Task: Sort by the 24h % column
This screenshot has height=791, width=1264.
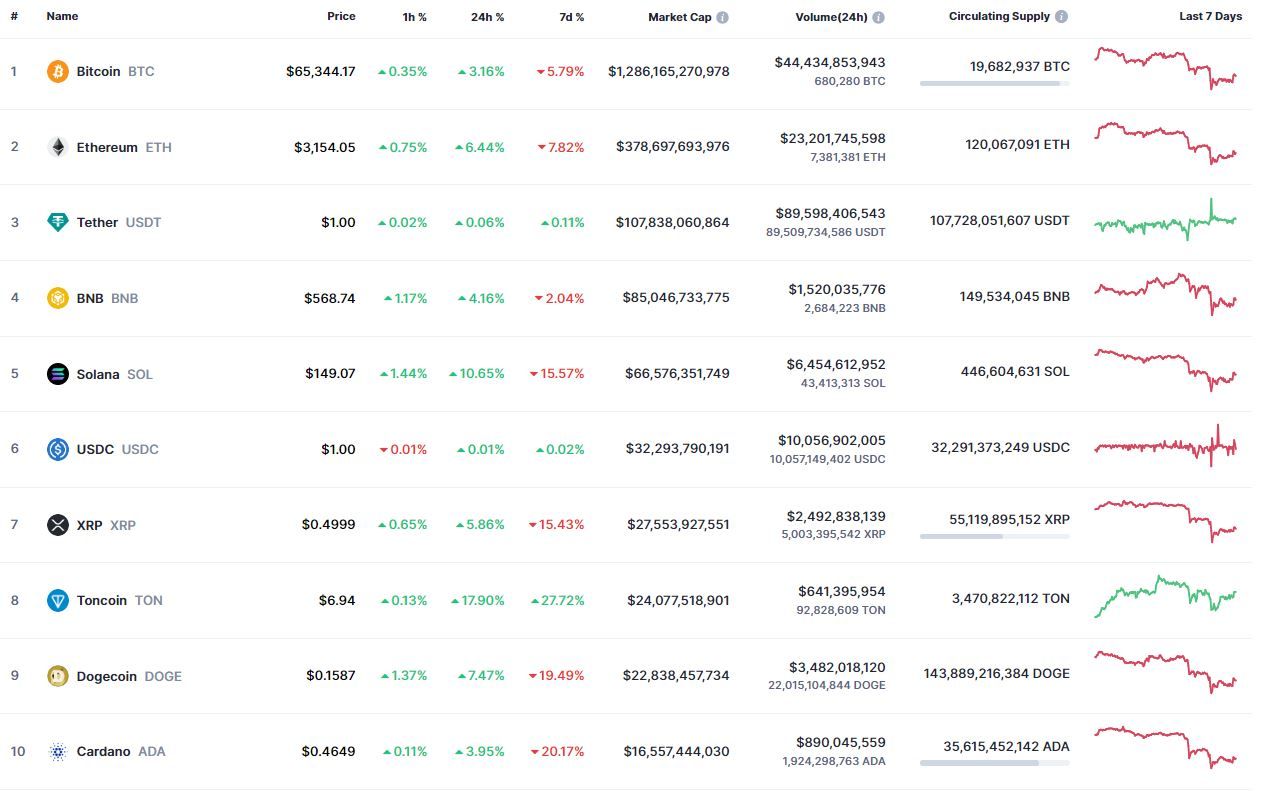Action: [x=487, y=17]
